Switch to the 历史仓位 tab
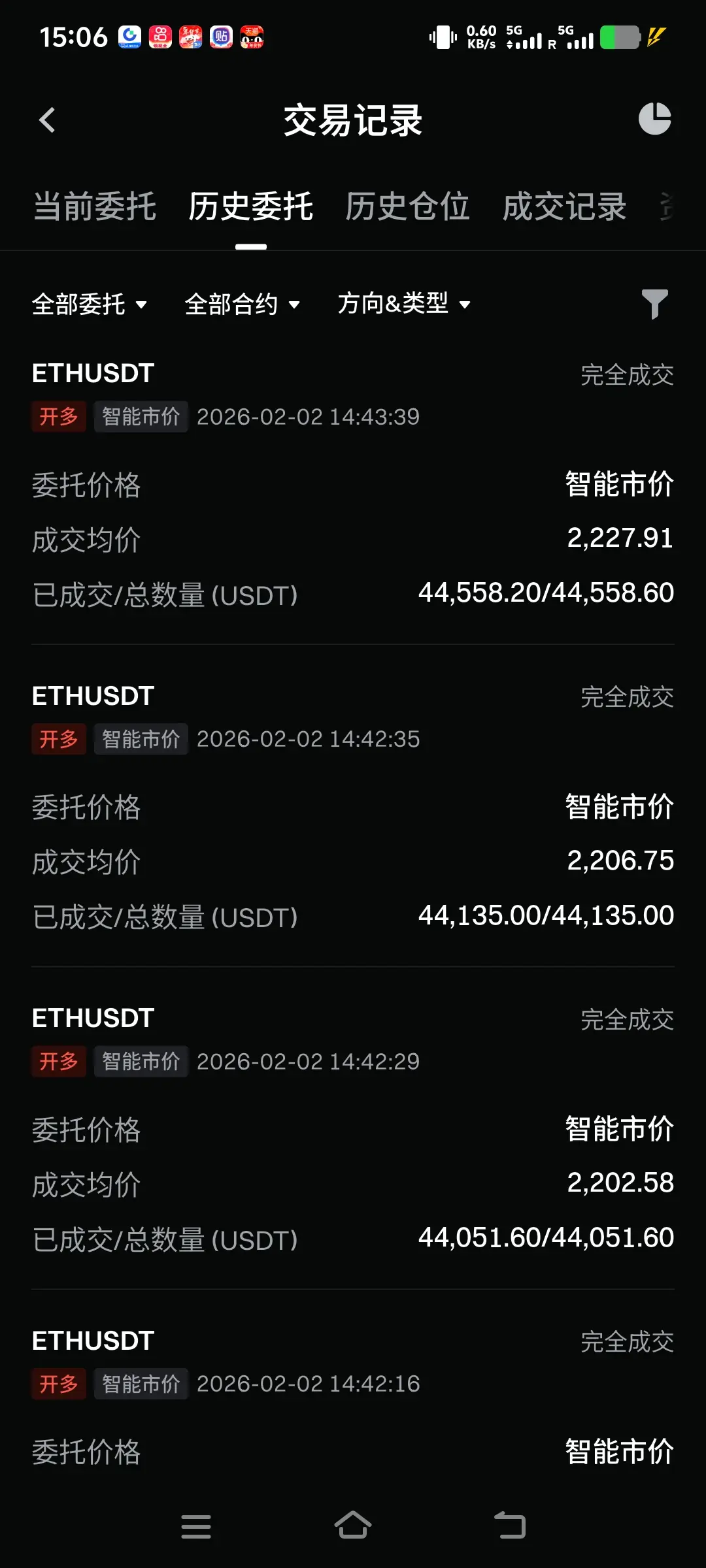Screen dimensions: 706x1568 [x=407, y=207]
